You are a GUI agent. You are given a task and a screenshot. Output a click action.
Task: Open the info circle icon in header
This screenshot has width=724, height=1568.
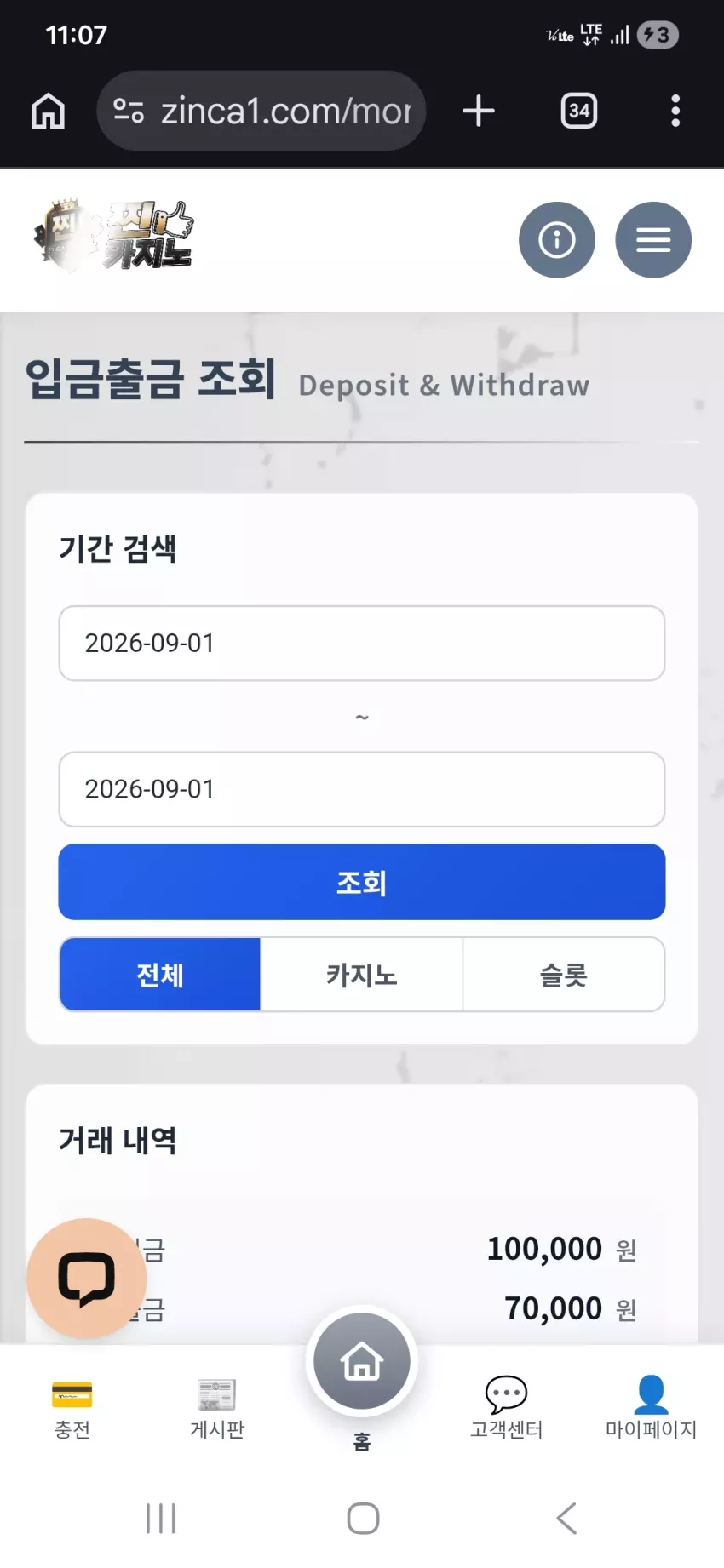pyautogui.click(x=557, y=240)
